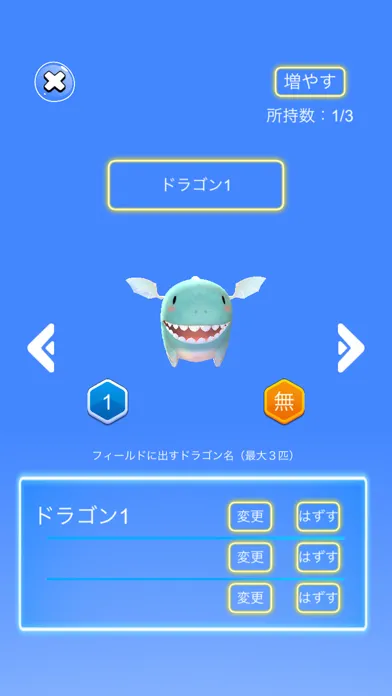The image size is (392, 696).
Task: Close the dragon screen with the X
Action: point(55,82)
